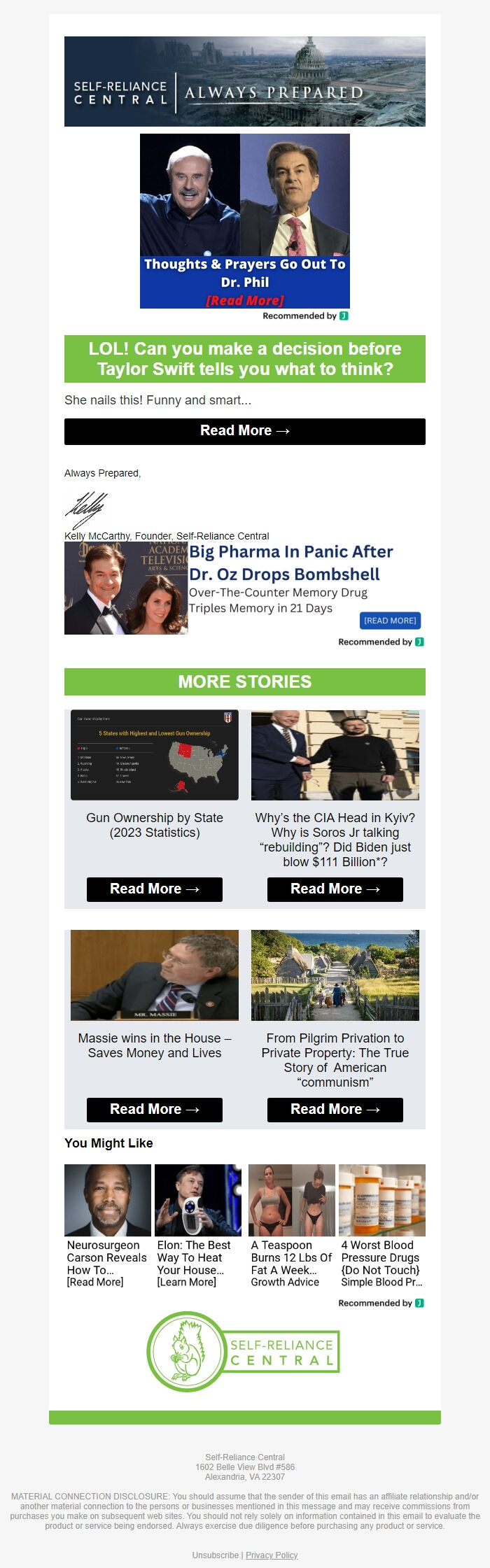
Task: Open Elon Best Way To Heat ad
Action: (x=197, y=1224)
